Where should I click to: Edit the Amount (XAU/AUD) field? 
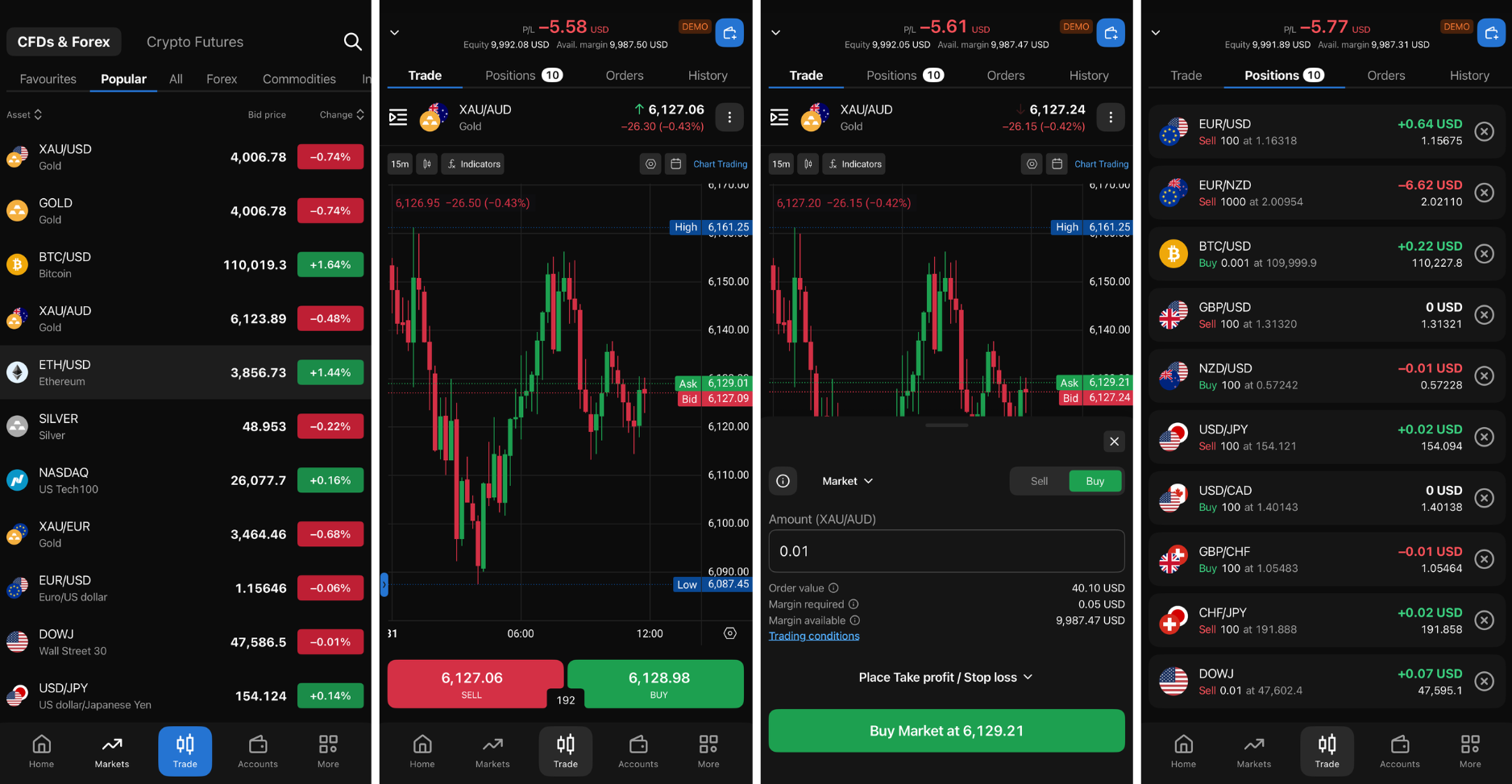point(946,551)
